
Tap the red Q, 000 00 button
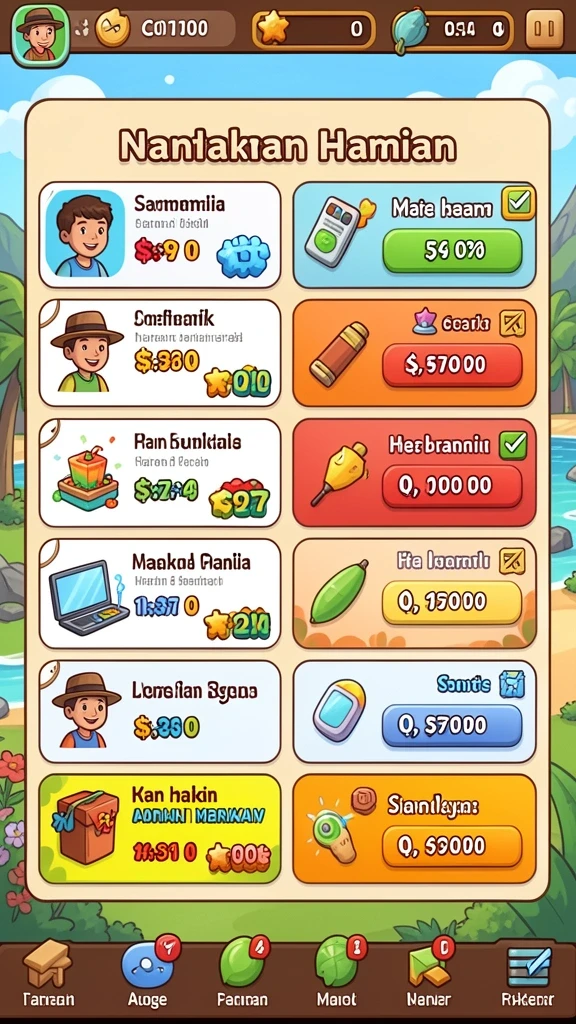(x=452, y=486)
